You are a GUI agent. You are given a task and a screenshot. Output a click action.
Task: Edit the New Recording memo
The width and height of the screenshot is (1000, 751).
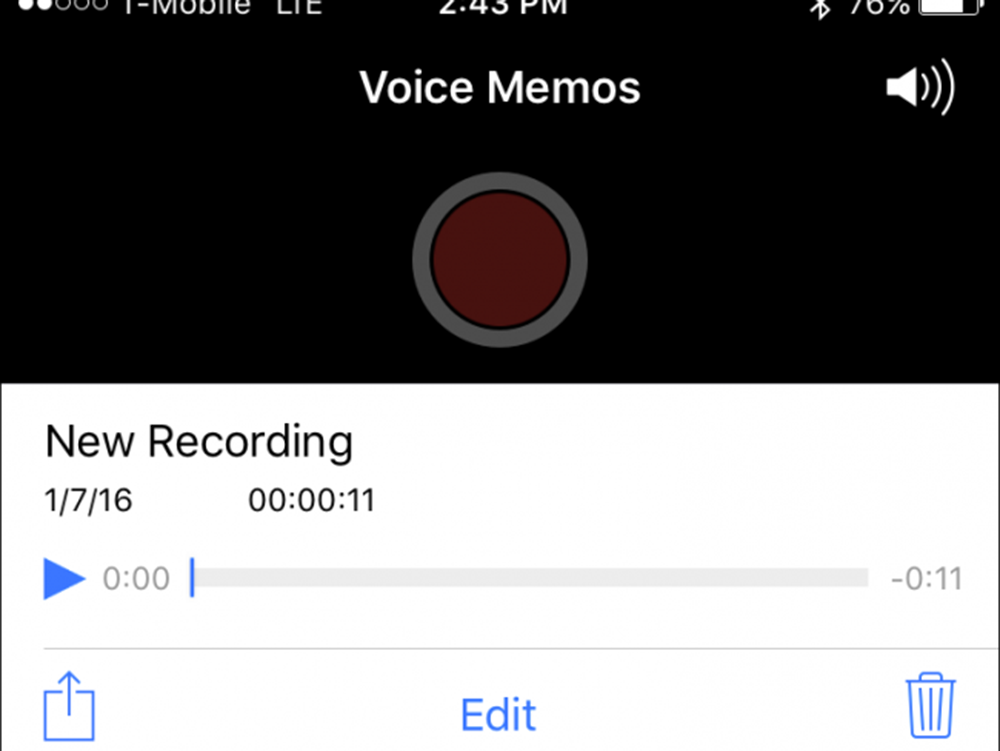coord(498,715)
